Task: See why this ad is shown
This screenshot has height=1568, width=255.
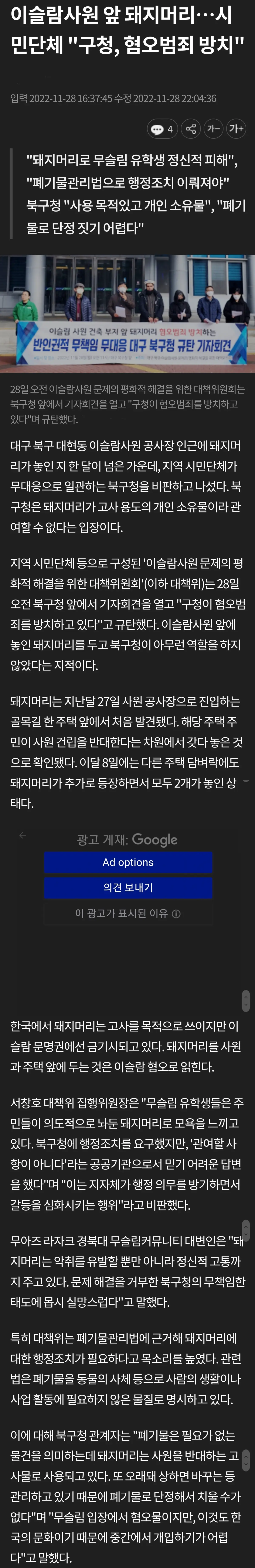Action: (x=128, y=913)
